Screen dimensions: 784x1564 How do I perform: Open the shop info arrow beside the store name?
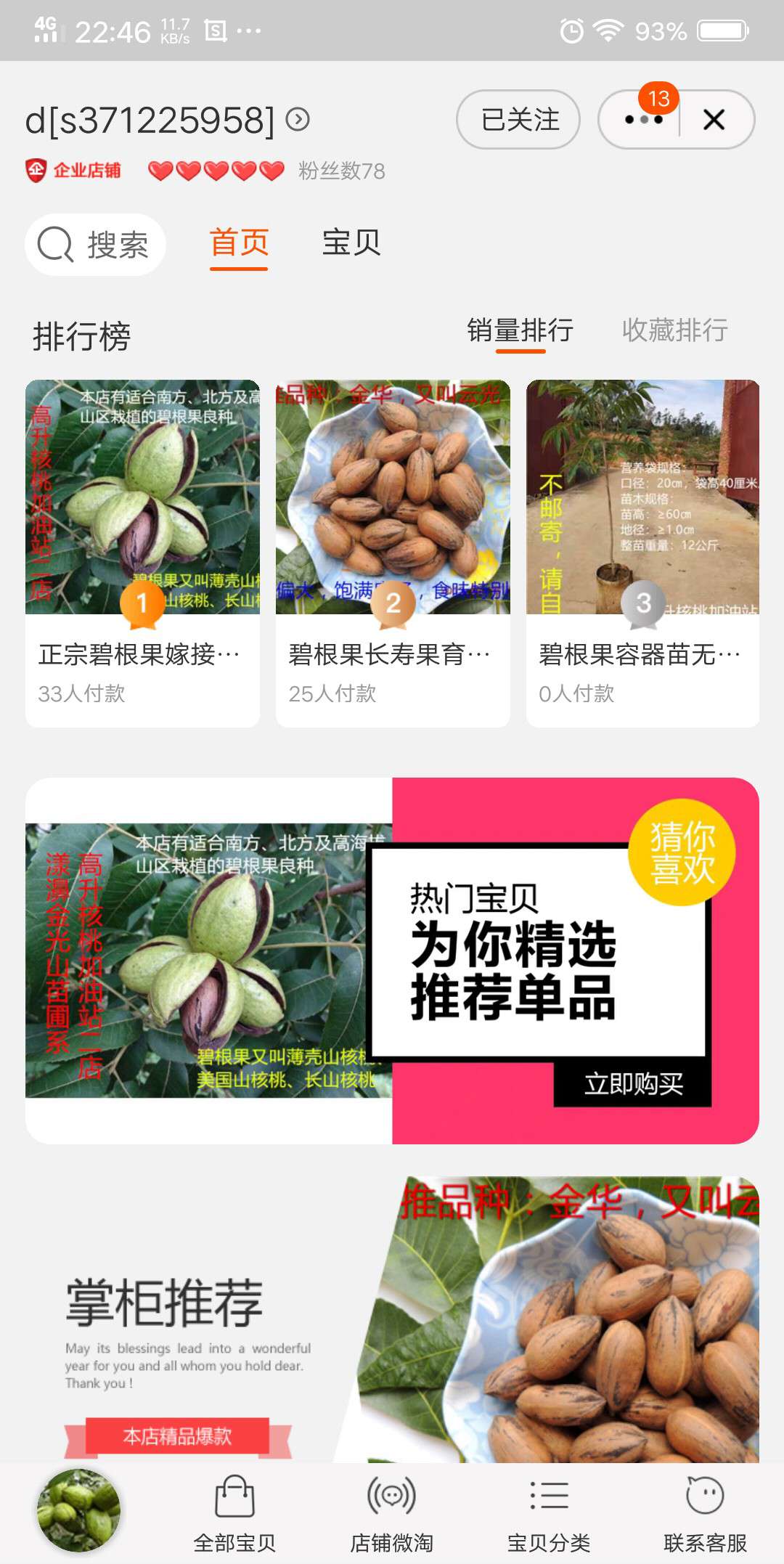pyautogui.click(x=298, y=119)
